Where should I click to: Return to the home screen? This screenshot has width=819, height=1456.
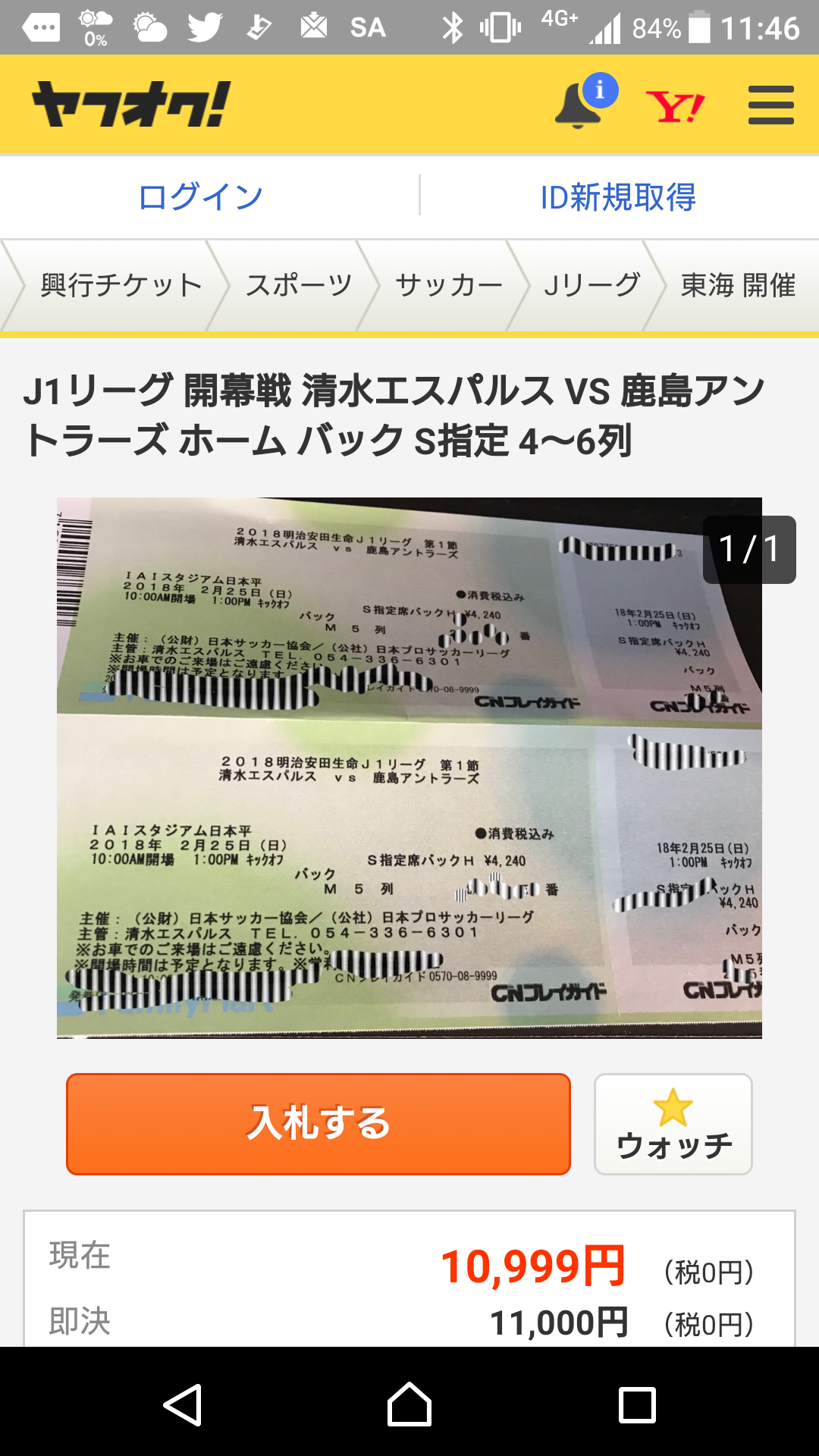[x=409, y=1404]
